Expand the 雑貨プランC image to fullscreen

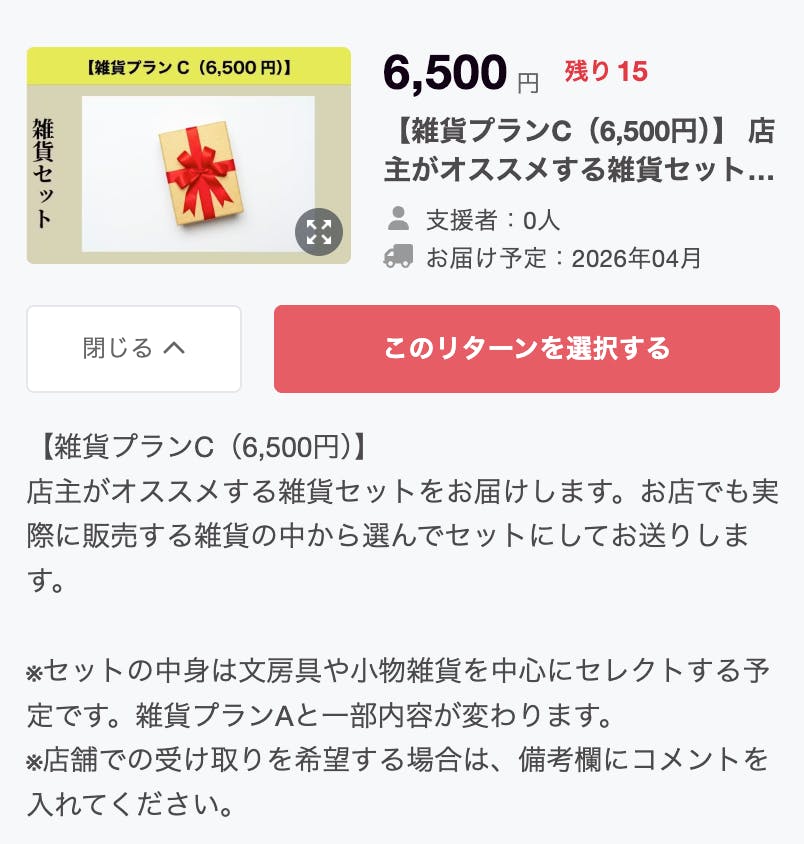point(319,233)
